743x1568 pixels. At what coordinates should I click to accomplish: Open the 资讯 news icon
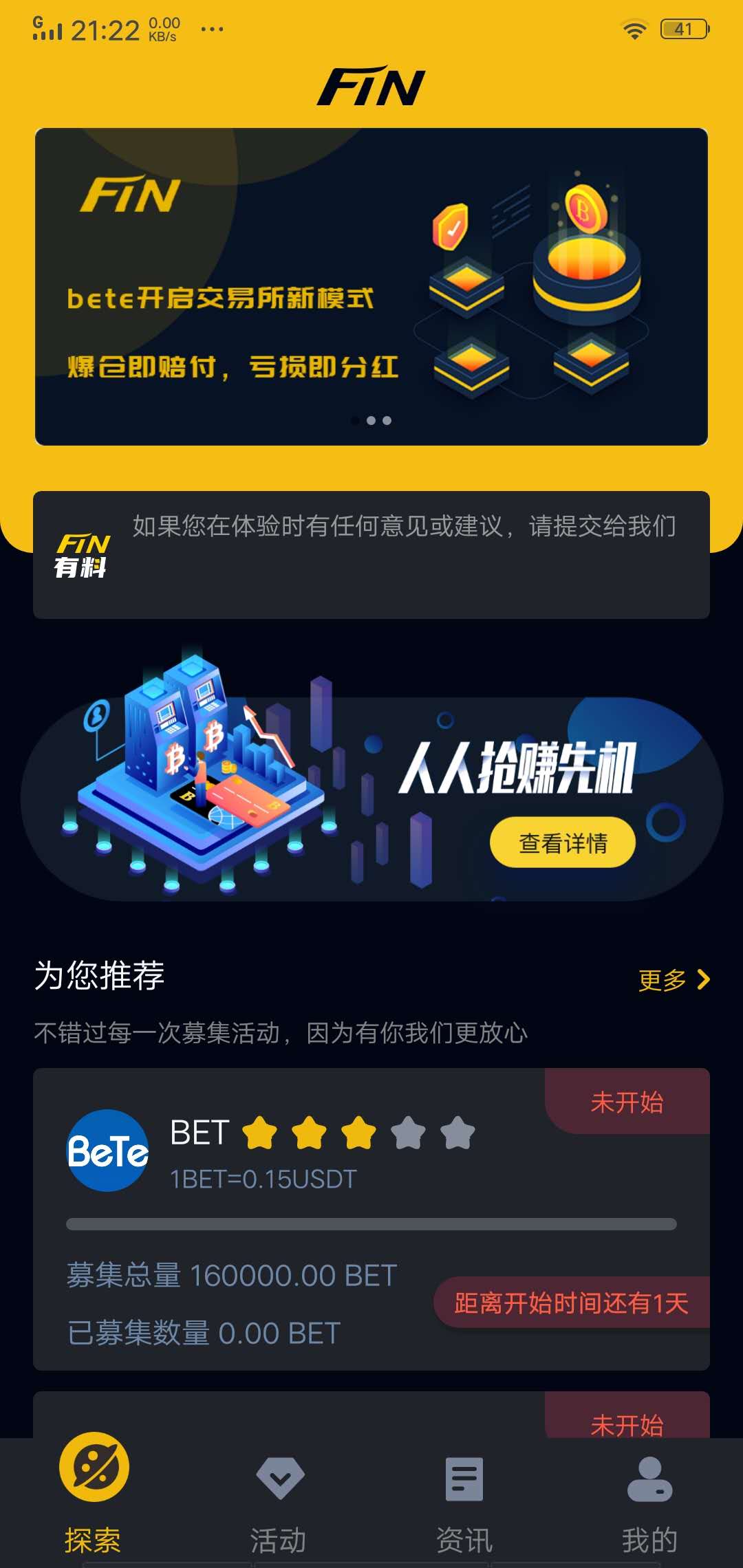point(464,1479)
